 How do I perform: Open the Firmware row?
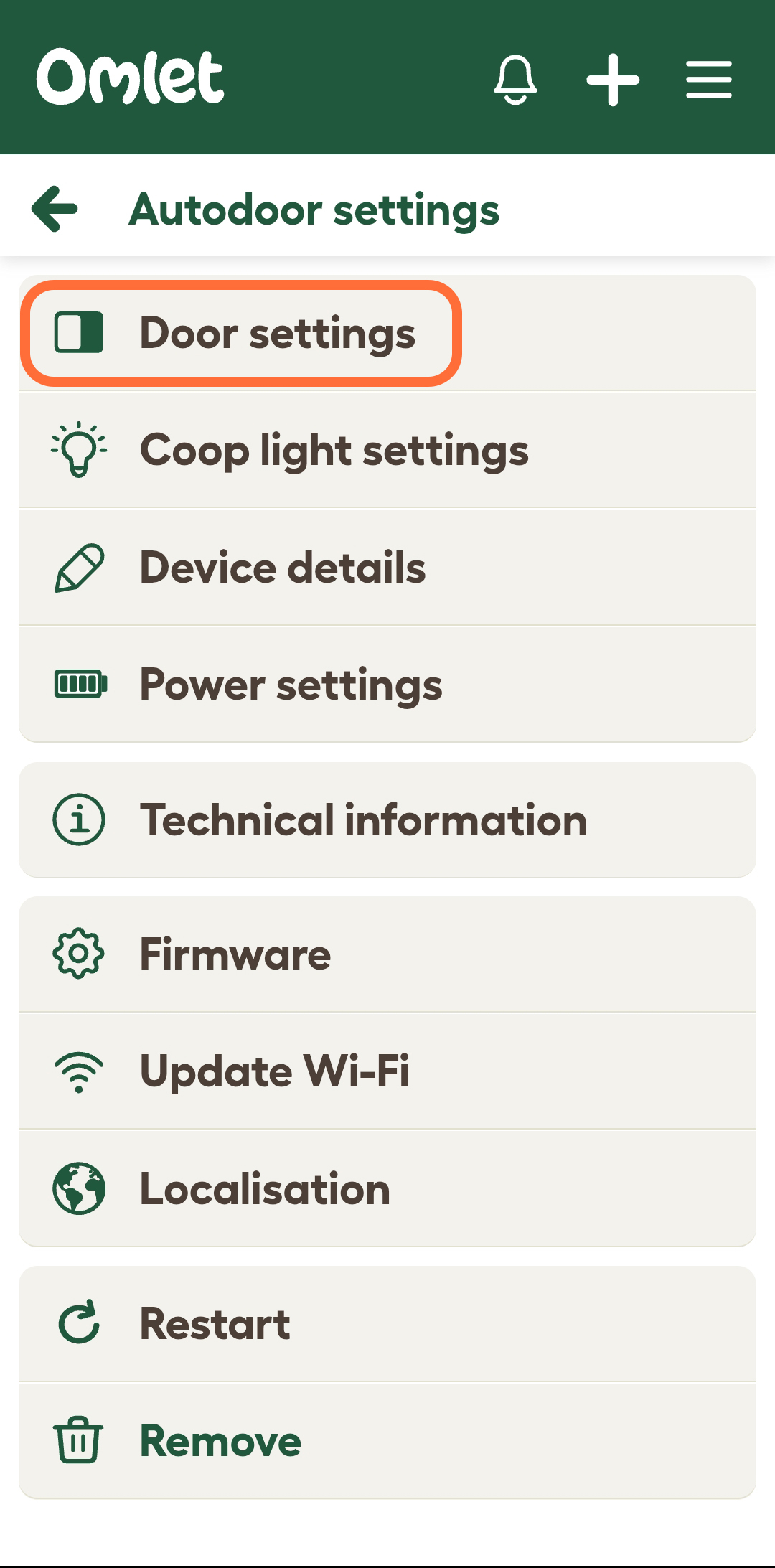(x=235, y=954)
